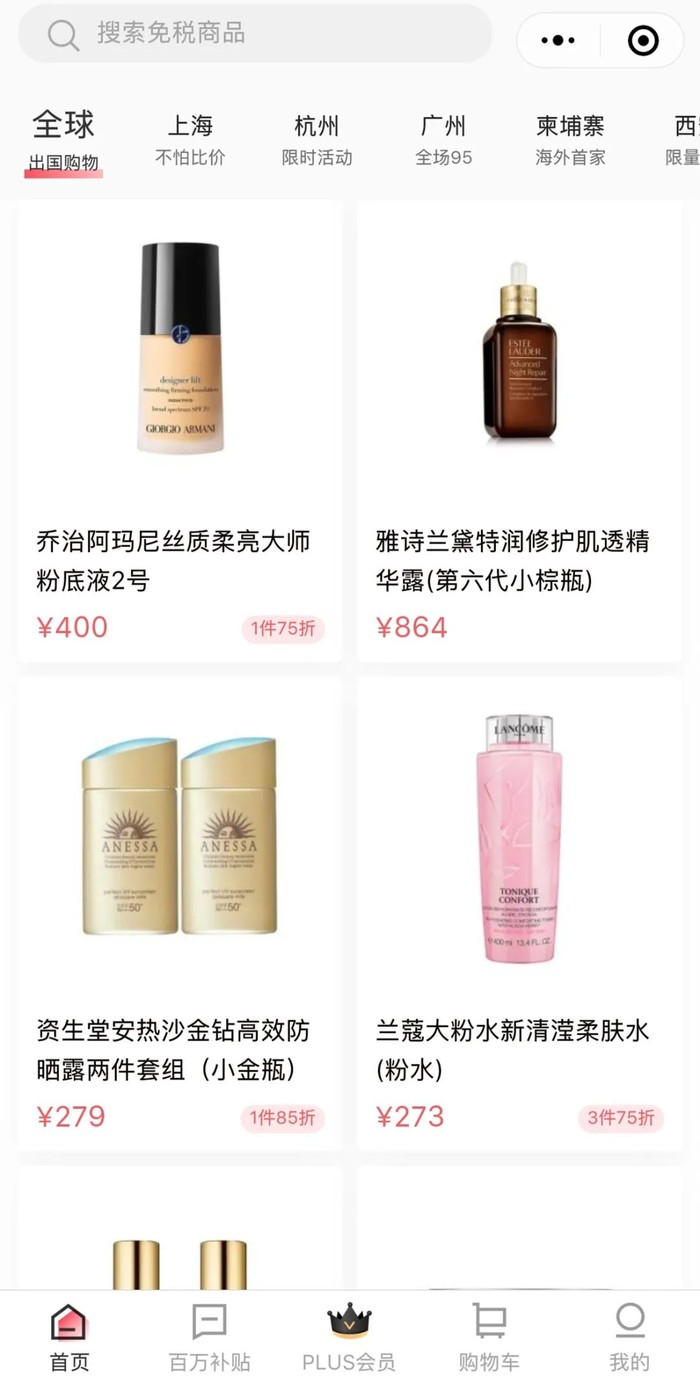Close the mini program via circle icon
Screen dimensions: 700x1384
(x=642, y=41)
